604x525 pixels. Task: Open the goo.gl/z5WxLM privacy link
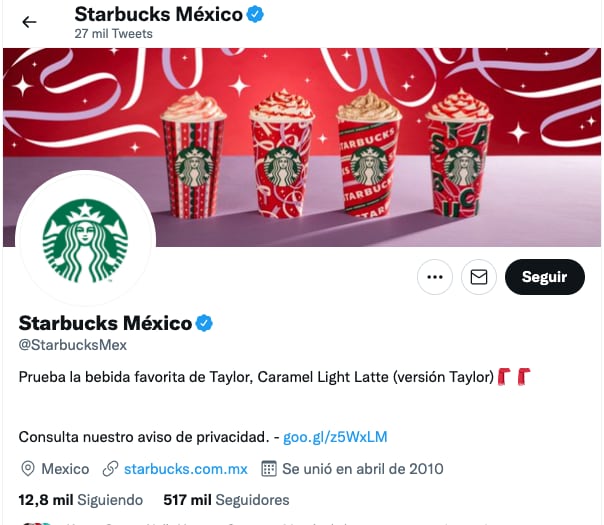click(x=335, y=437)
